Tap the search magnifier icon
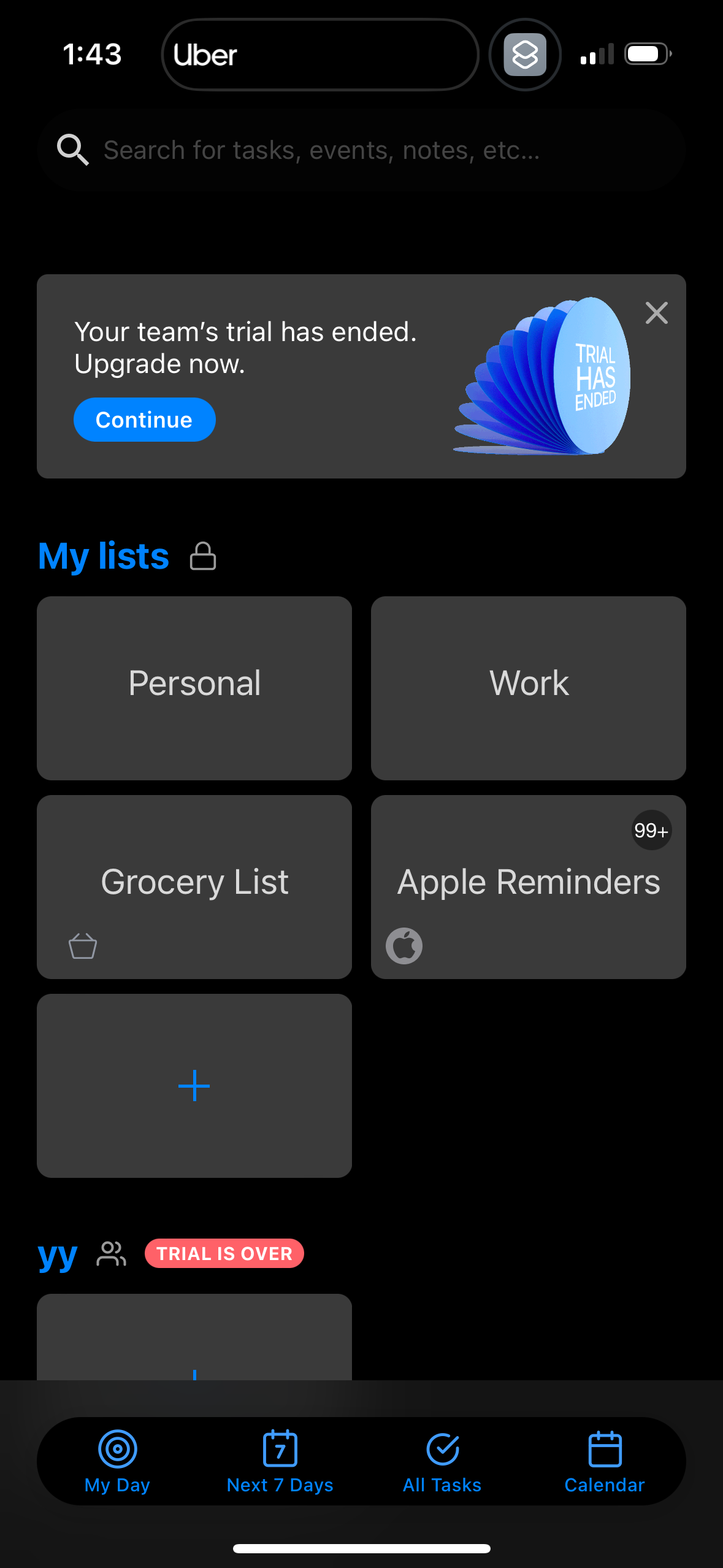The height and width of the screenshot is (1568, 723). pyautogui.click(x=72, y=149)
